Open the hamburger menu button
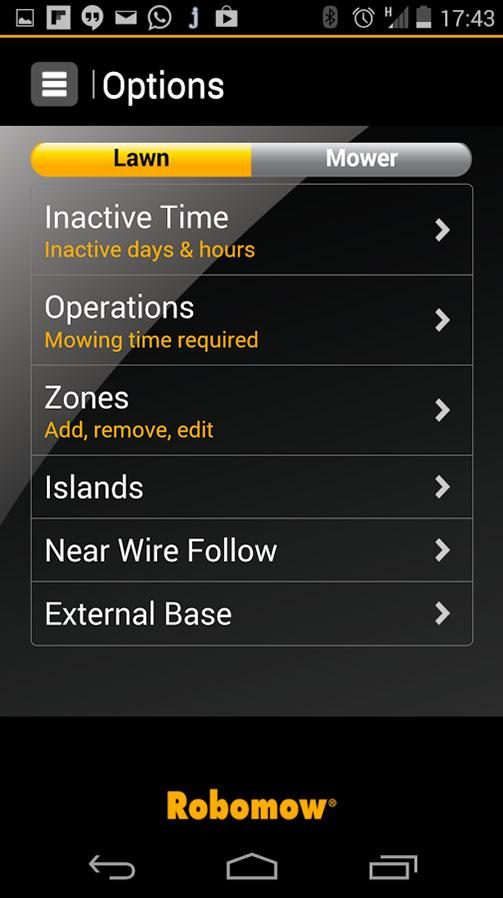The width and height of the screenshot is (503, 898). (54, 84)
